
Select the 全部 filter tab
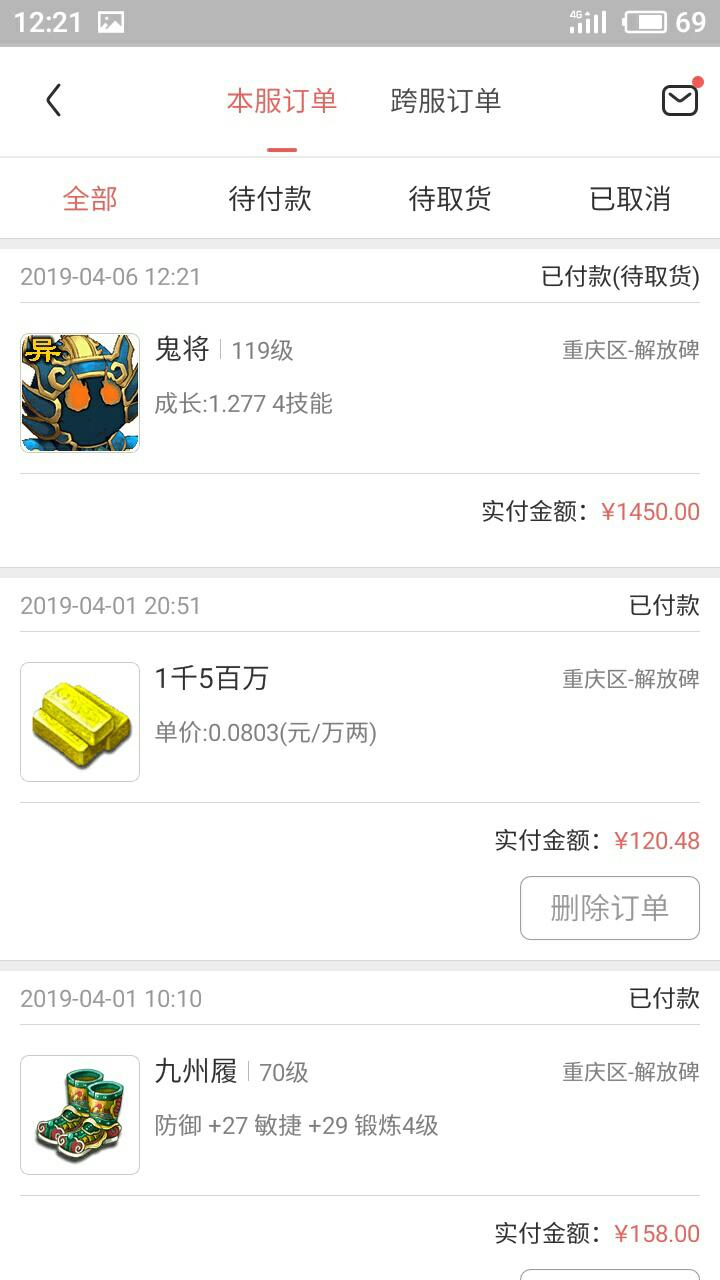click(90, 199)
